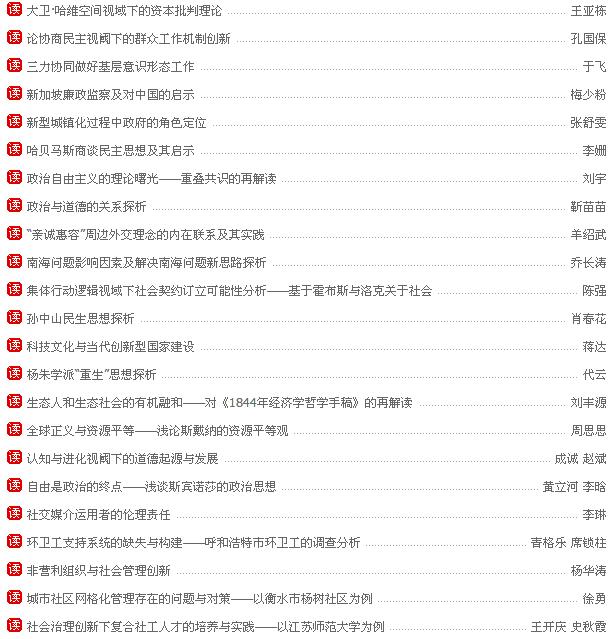View 政治自由主义的理论曙光 article
This screenshot has height=639, width=609.
[x=151, y=178]
